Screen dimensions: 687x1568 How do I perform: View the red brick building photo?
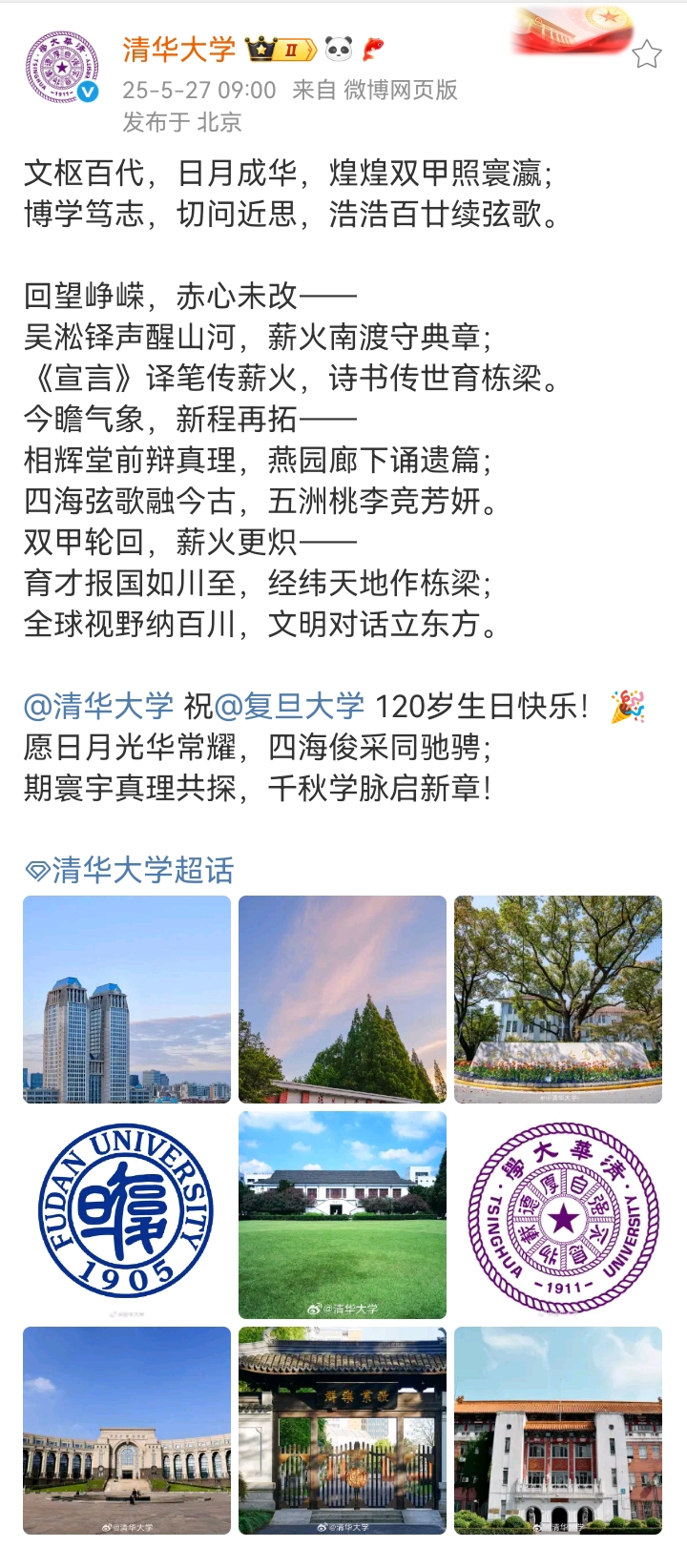(558, 1430)
